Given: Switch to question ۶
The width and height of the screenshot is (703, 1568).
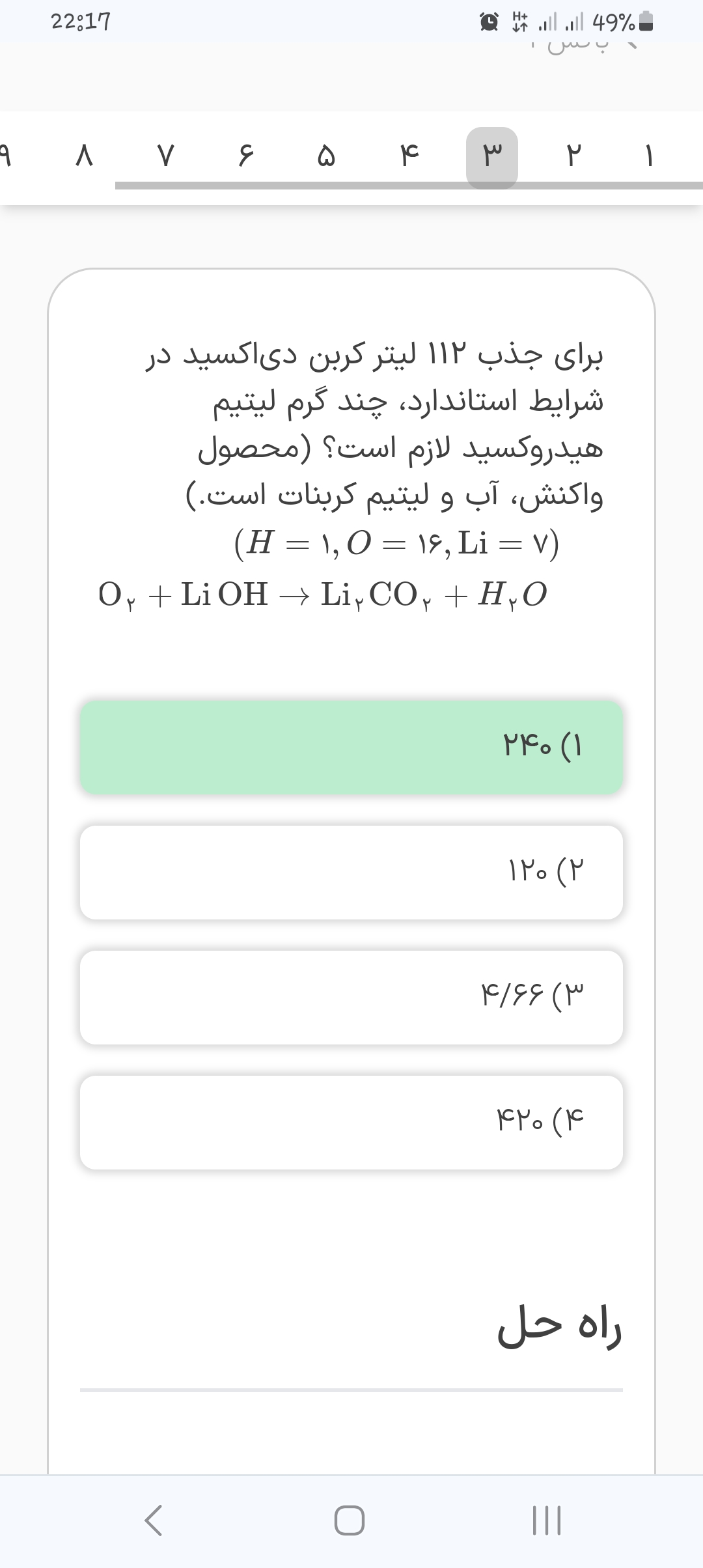Looking at the screenshot, I should (x=245, y=157).
